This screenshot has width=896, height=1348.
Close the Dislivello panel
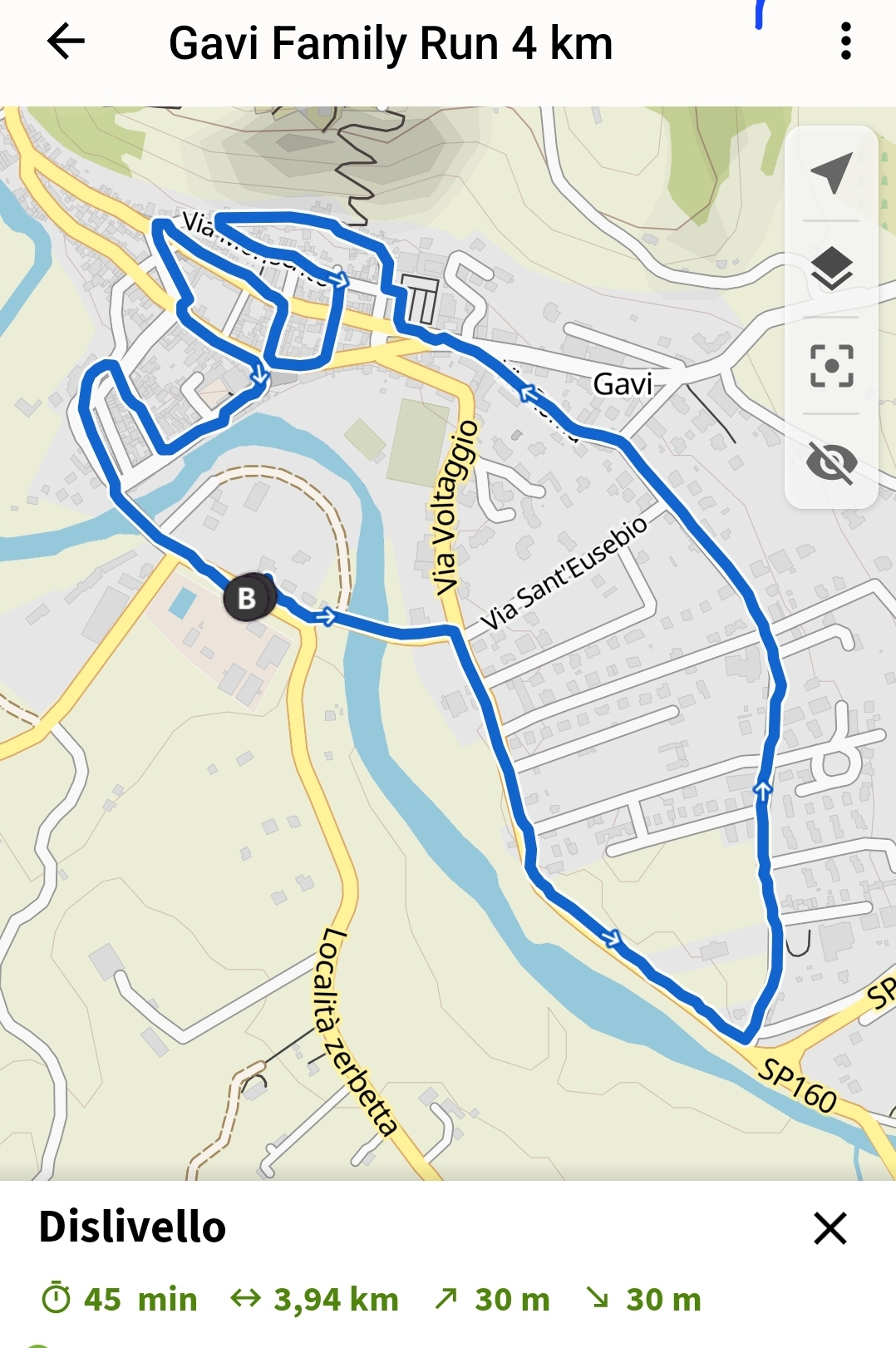[x=830, y=1228]
